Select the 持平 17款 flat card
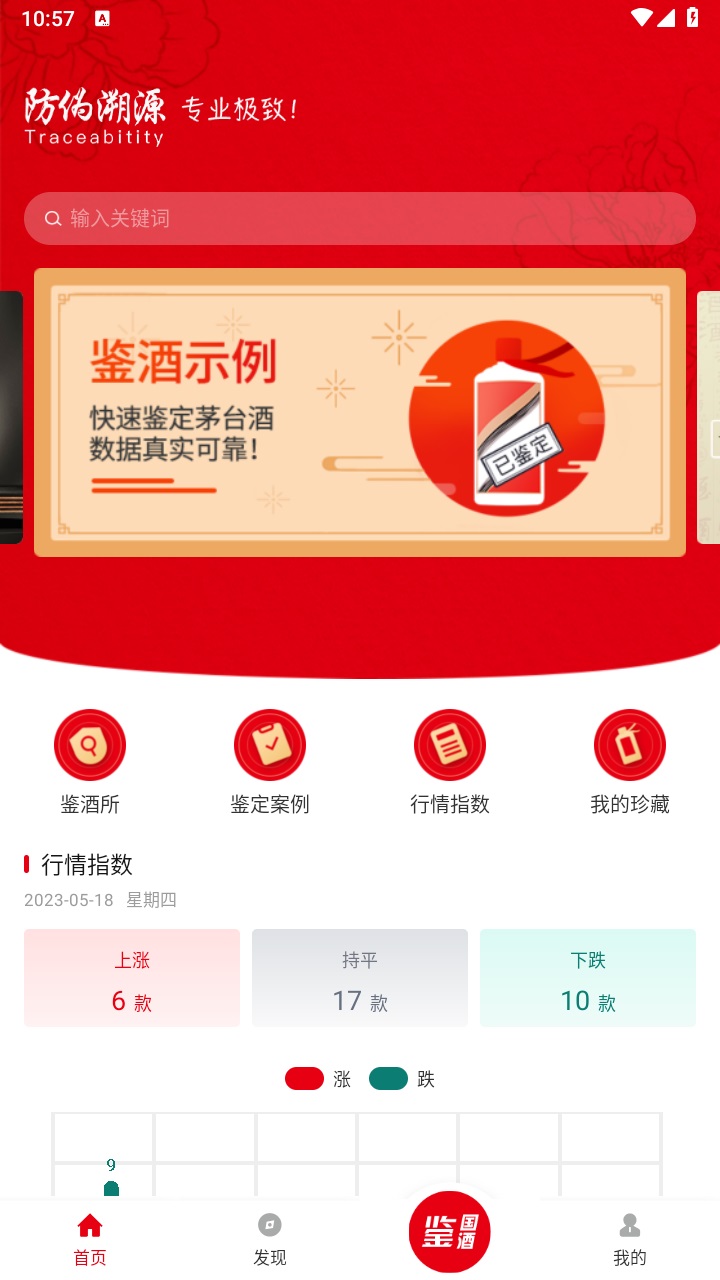The width and height of the screenshot is (720, 1280). click(x=360, y=978)
